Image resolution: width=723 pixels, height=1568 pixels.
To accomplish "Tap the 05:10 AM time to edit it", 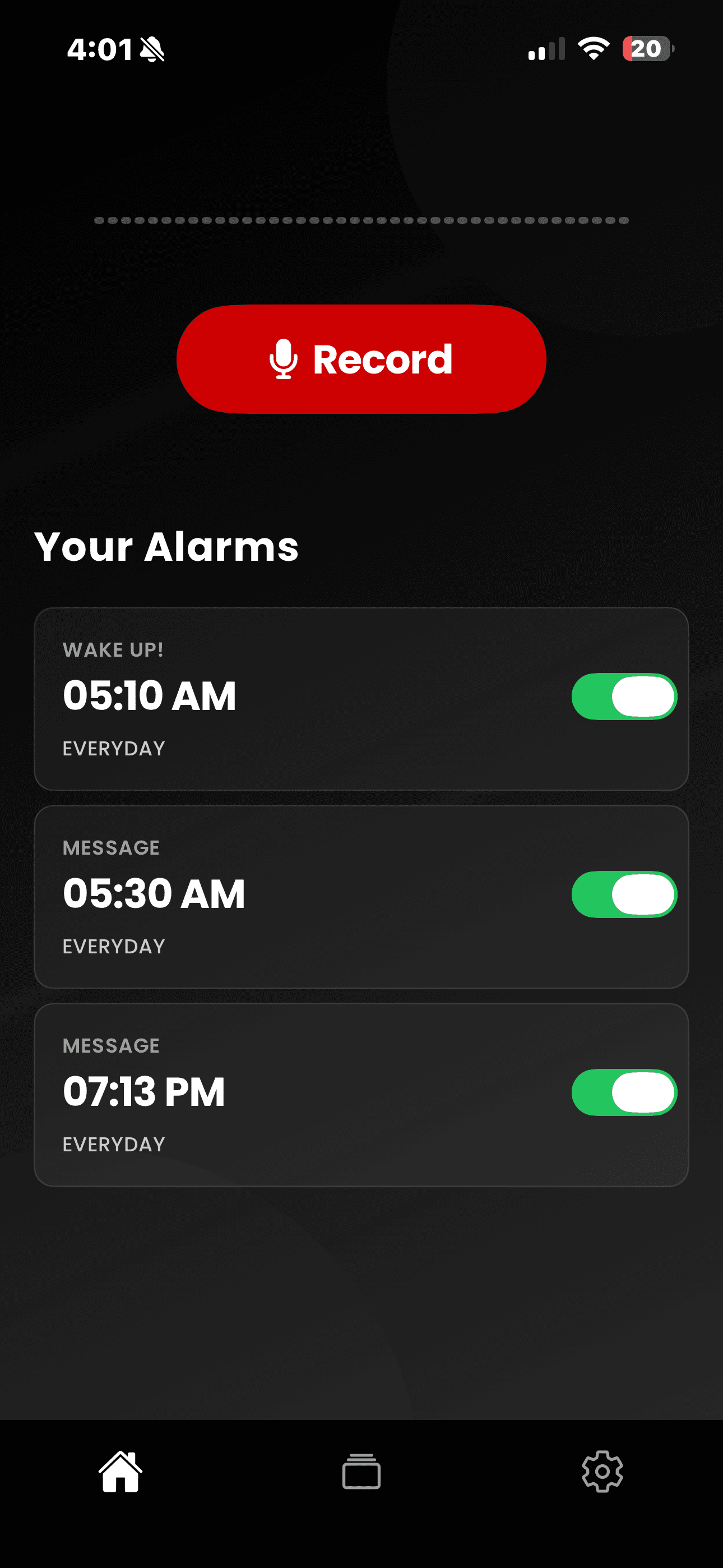I will [149, 694].
